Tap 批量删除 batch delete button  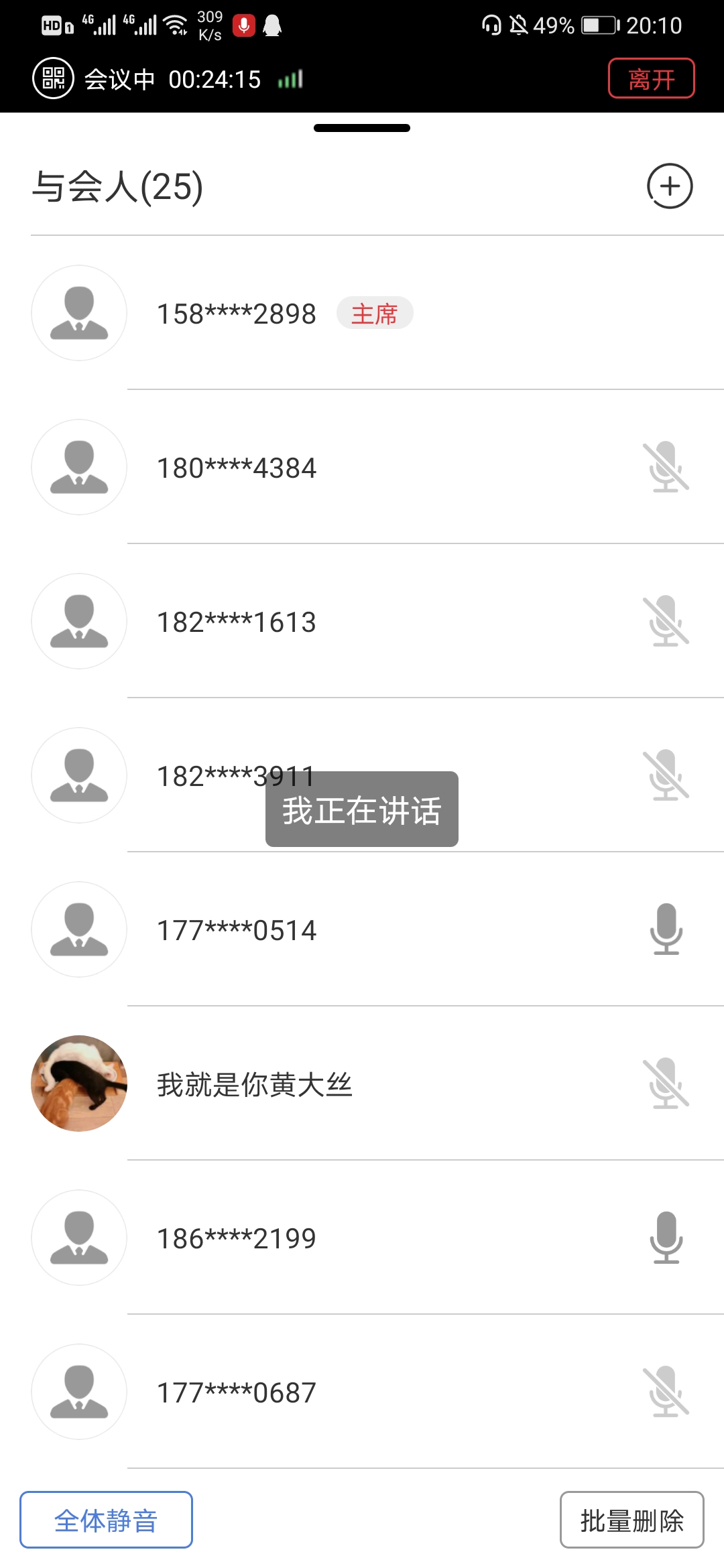pos(631,1520)
